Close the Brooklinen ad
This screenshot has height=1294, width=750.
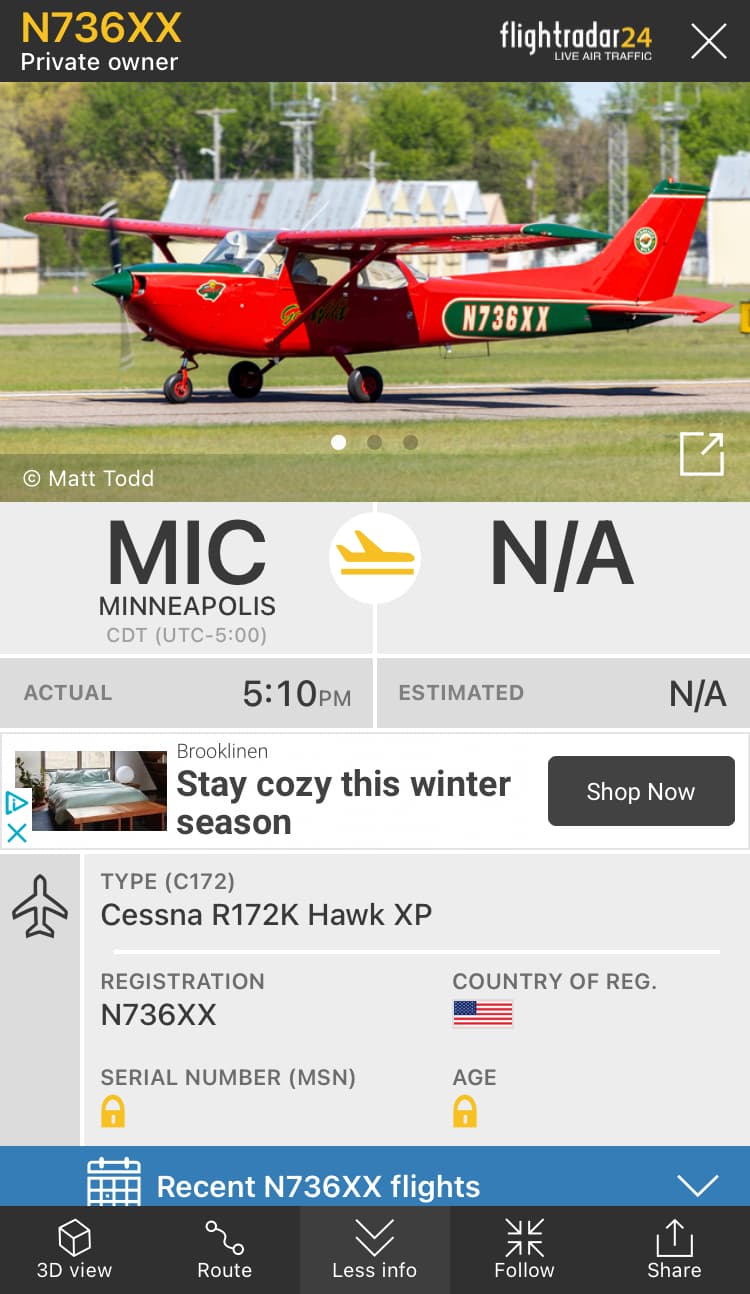[x=17, y=832]
